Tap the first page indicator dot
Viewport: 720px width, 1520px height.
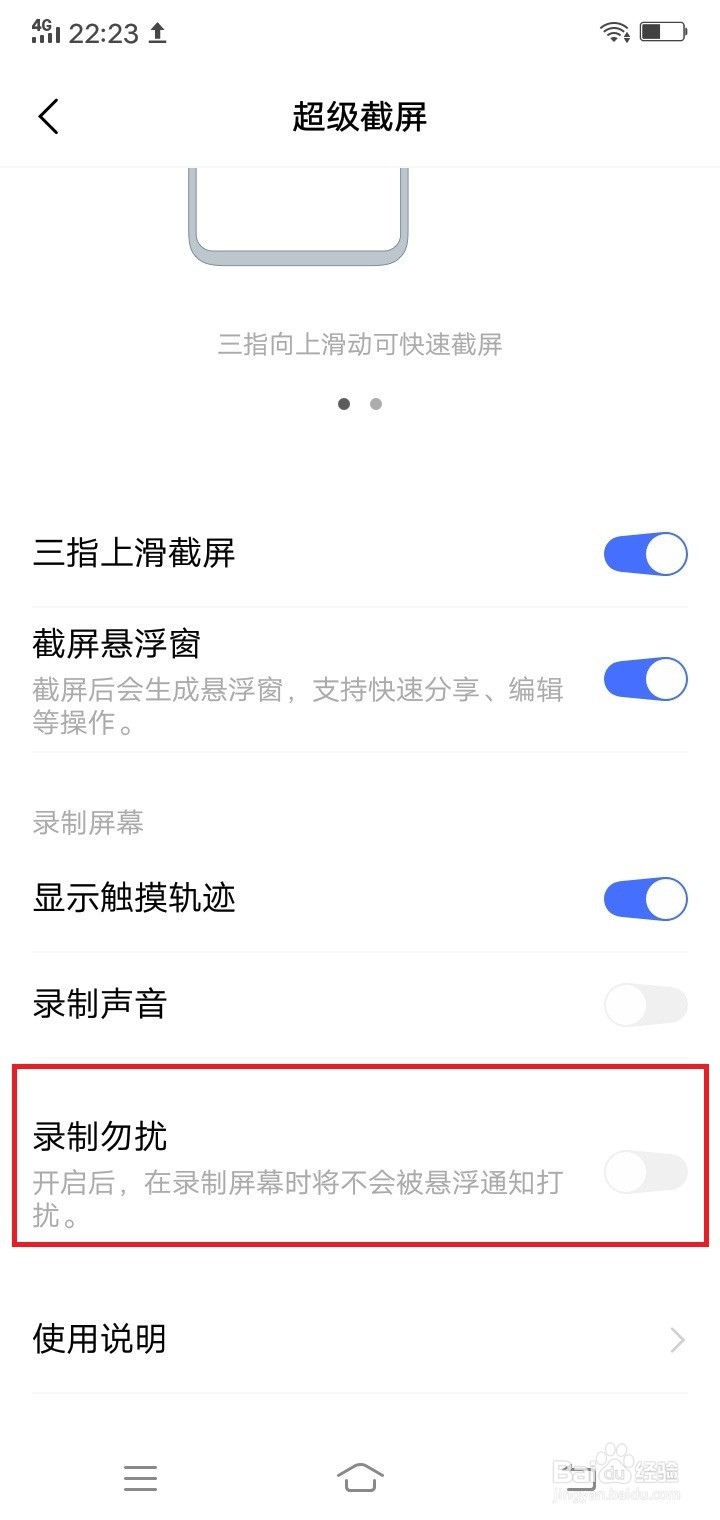(344, 404)
